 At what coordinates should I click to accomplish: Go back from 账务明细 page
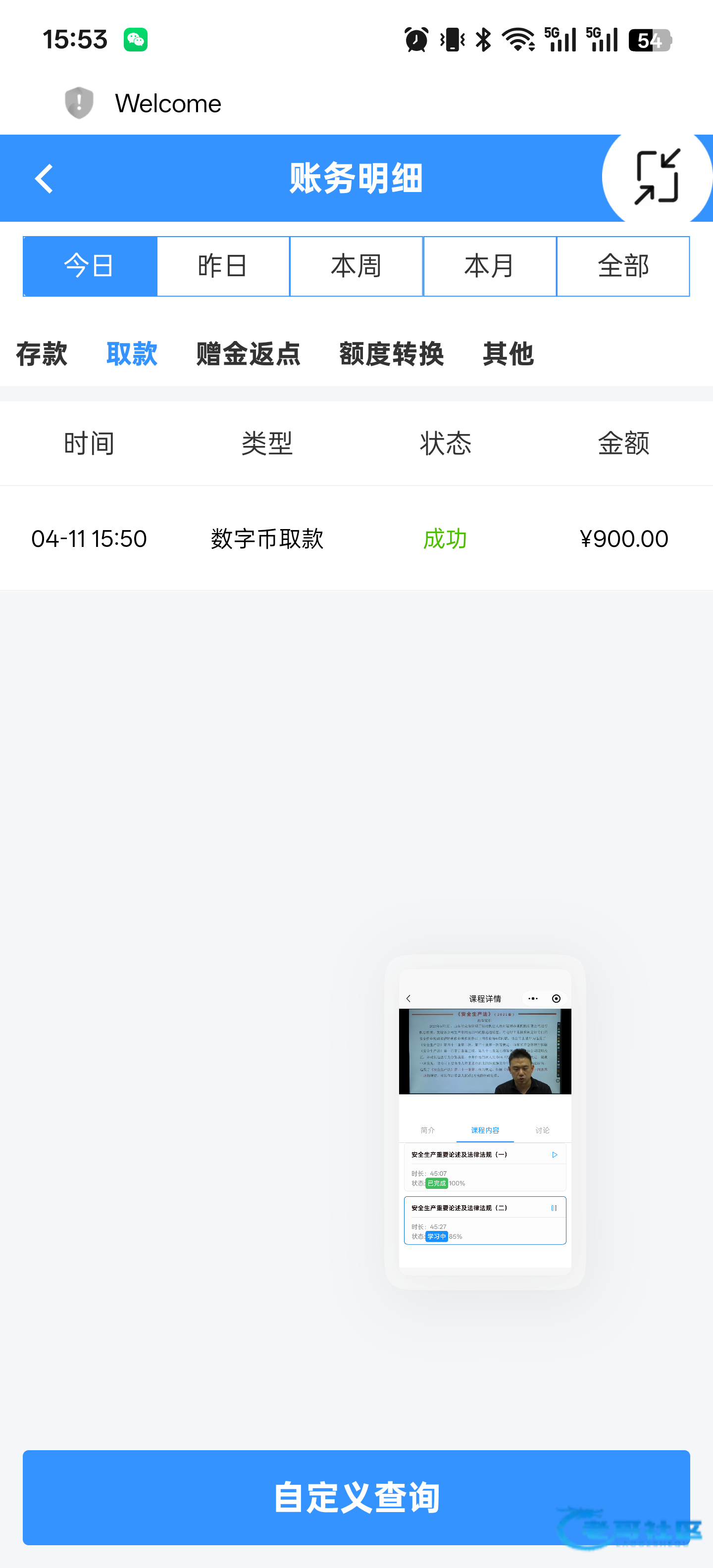[44, 178]
